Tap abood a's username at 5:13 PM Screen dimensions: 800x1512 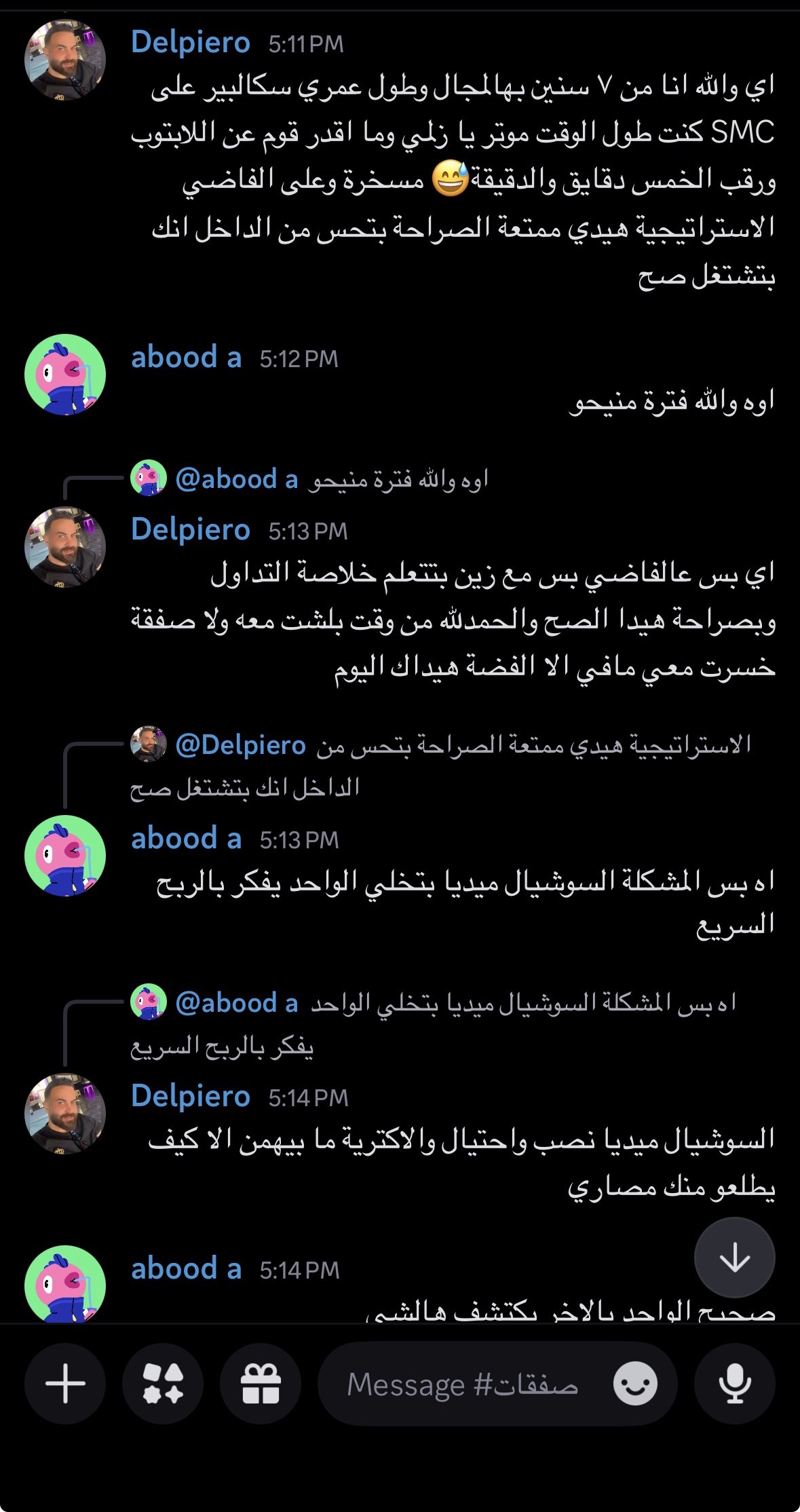click(187, 839)
